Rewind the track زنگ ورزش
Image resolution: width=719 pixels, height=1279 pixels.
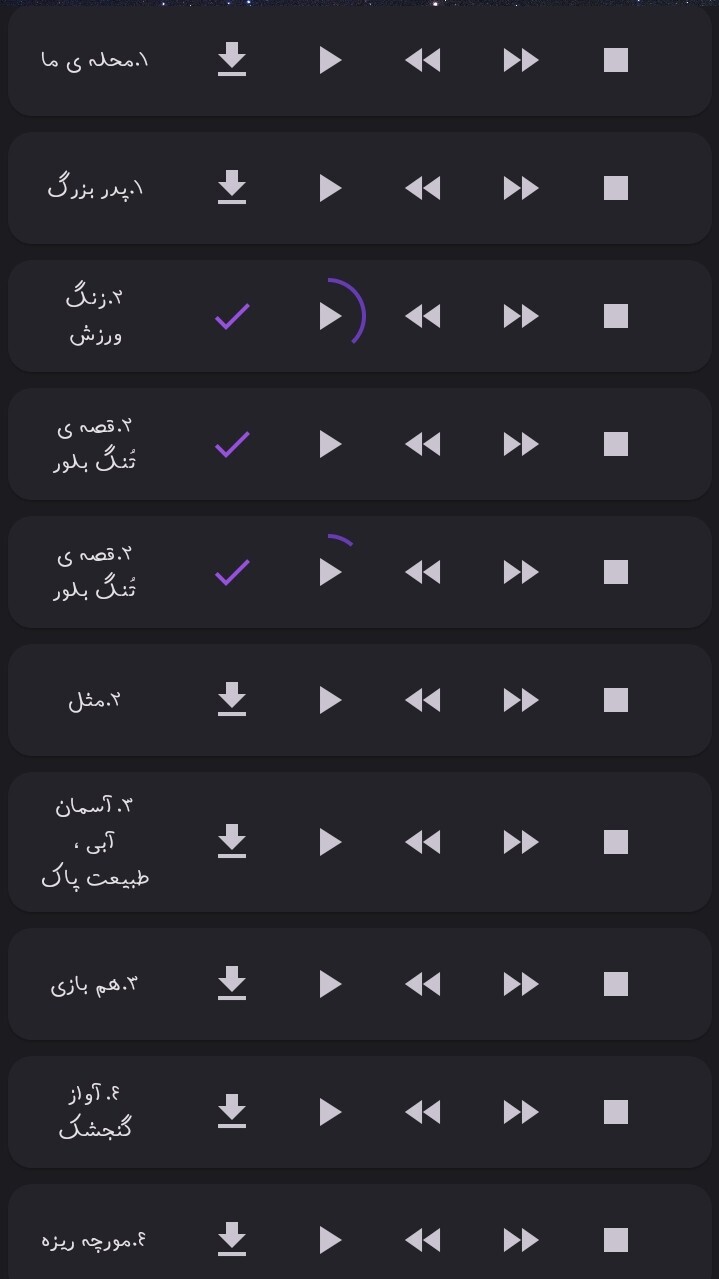click(423, 316)
